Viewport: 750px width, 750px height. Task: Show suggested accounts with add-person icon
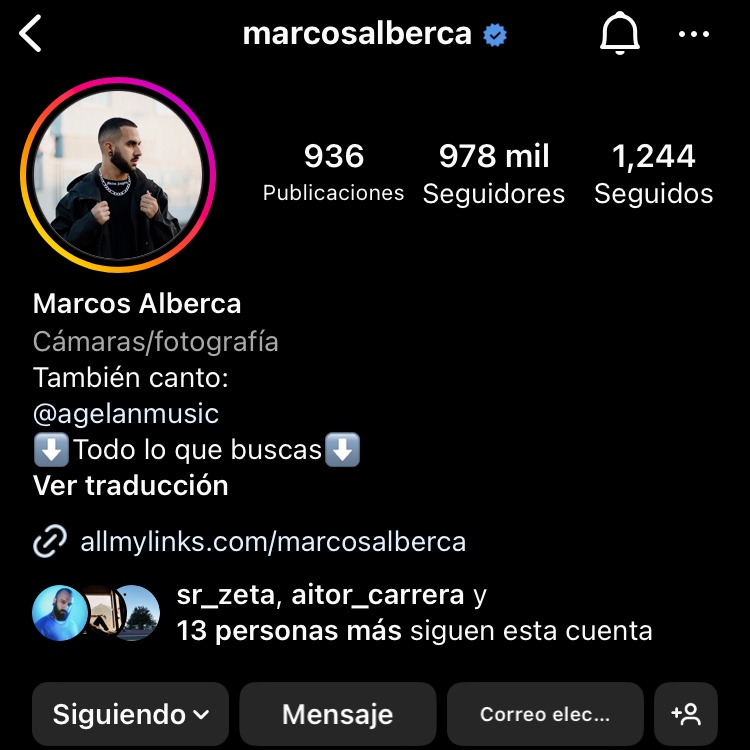686,714
